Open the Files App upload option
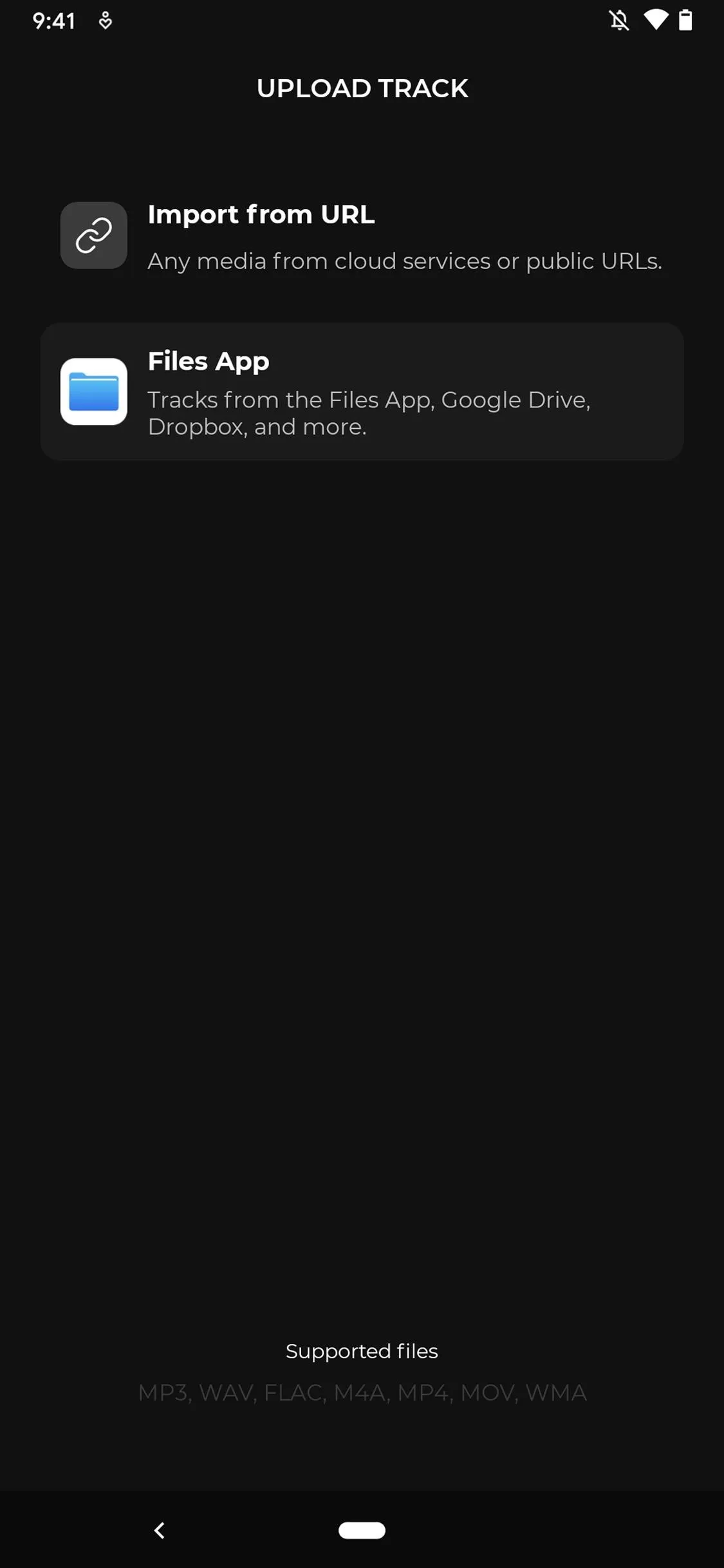Image resolution: width=724 pixels, height=1568 pixels. click(362, 391)
